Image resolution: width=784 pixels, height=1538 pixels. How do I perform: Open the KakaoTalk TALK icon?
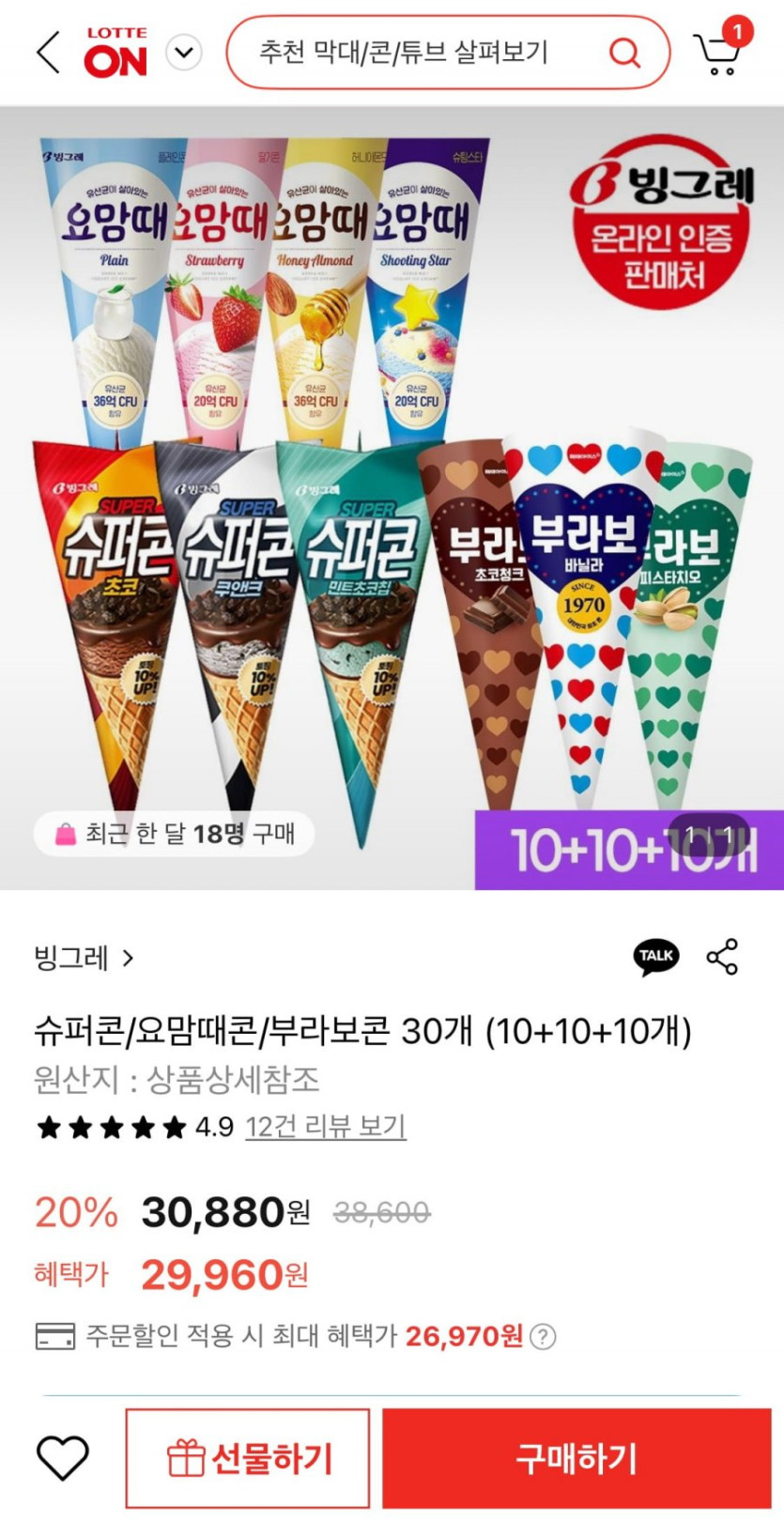(x=656, y=957)
